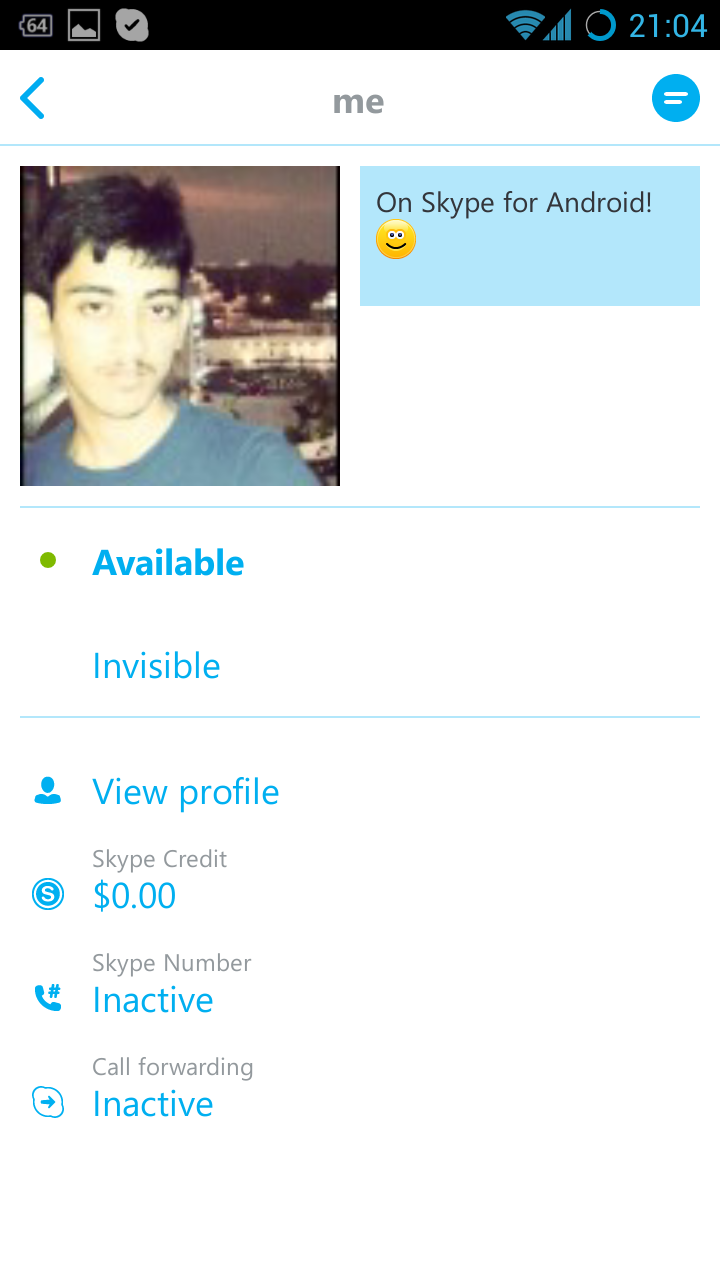Screen dimensions: 720x1280
Task: Go back using the top-left arrow
Action: pos(33,100)
